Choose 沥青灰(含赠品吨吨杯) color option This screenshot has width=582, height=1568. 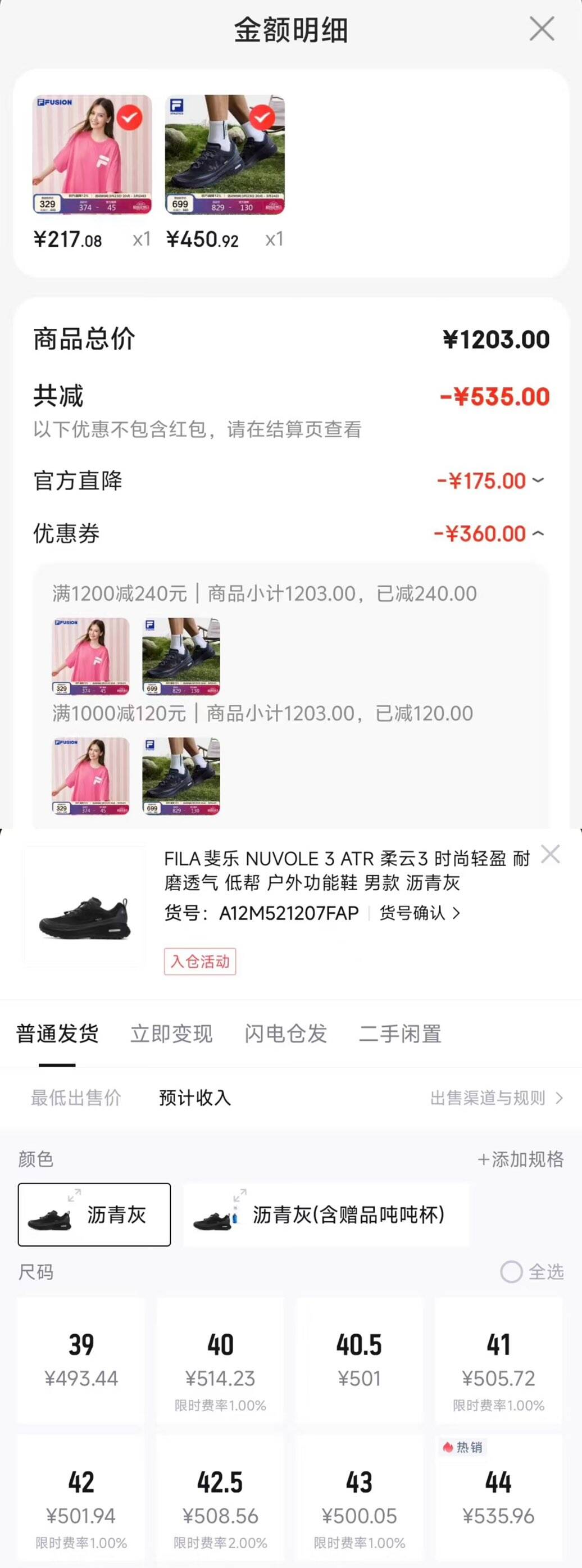coord(326,1214)
